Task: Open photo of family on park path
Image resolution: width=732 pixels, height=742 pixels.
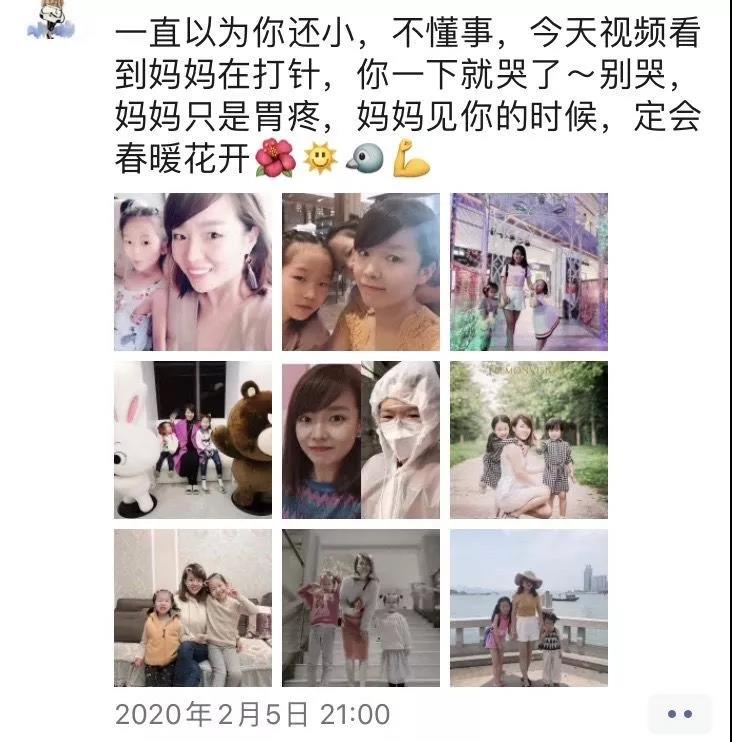Action: click(529, 440)
